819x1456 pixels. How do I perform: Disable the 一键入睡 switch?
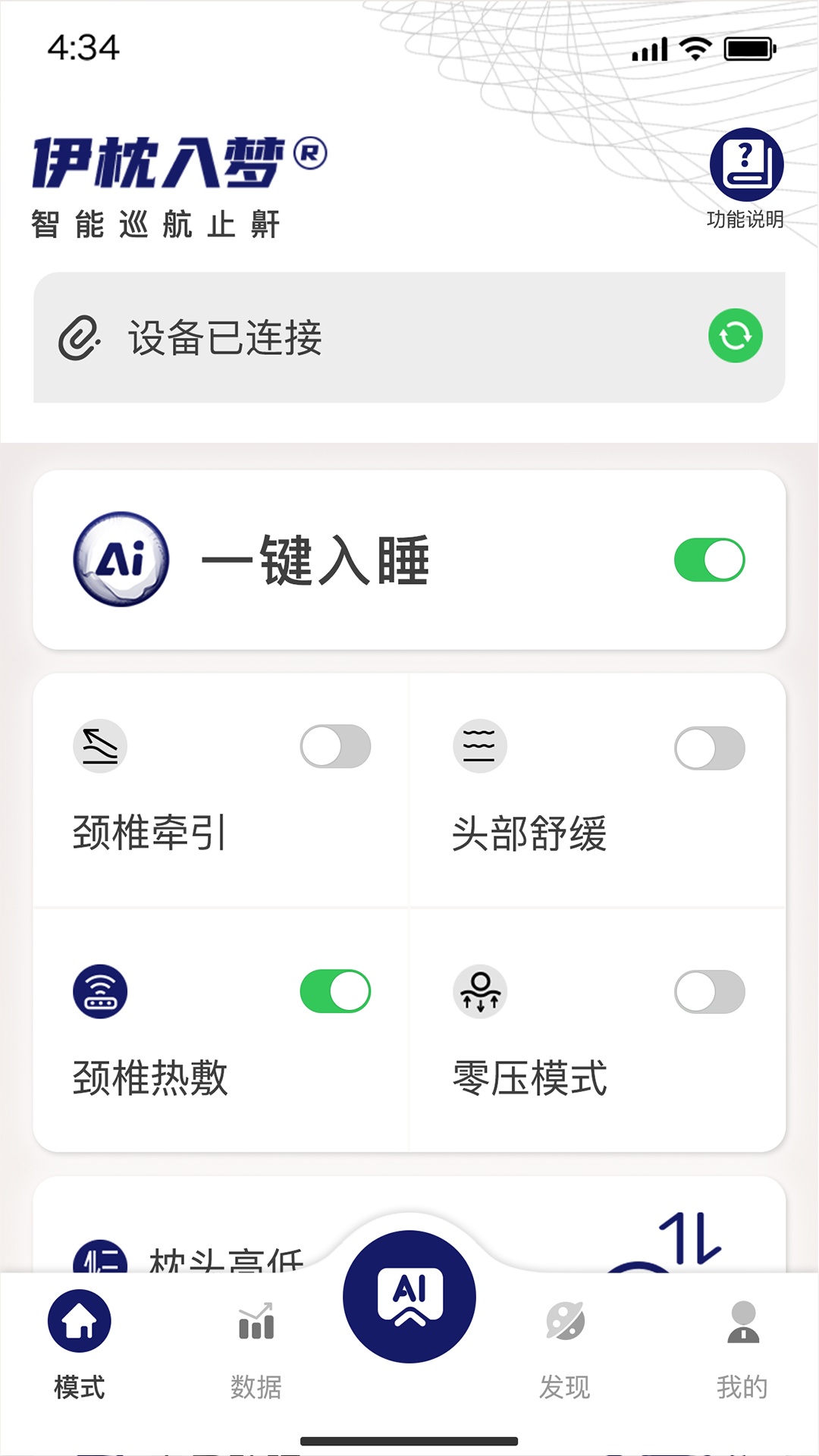711,559
